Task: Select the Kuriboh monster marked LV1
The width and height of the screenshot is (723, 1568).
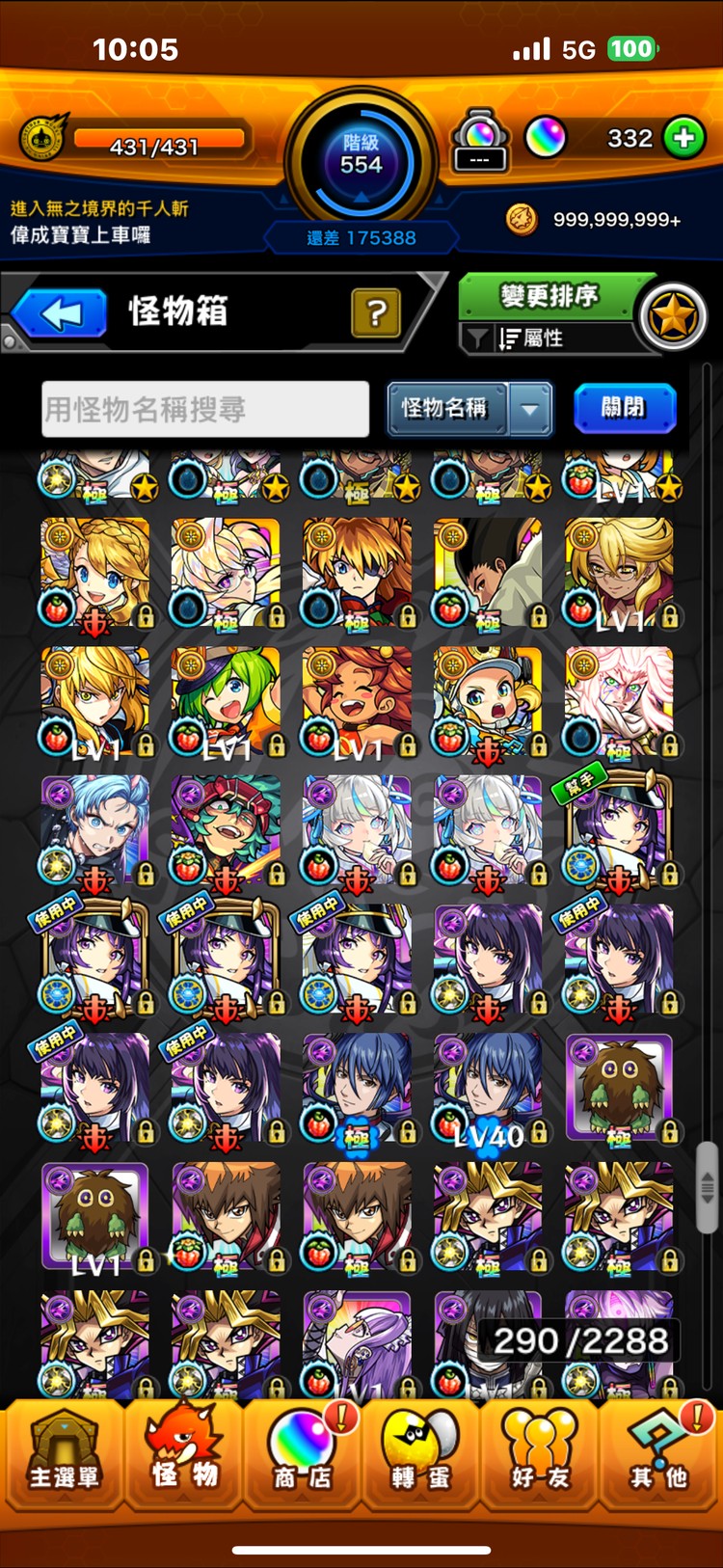Action: 94,1217
